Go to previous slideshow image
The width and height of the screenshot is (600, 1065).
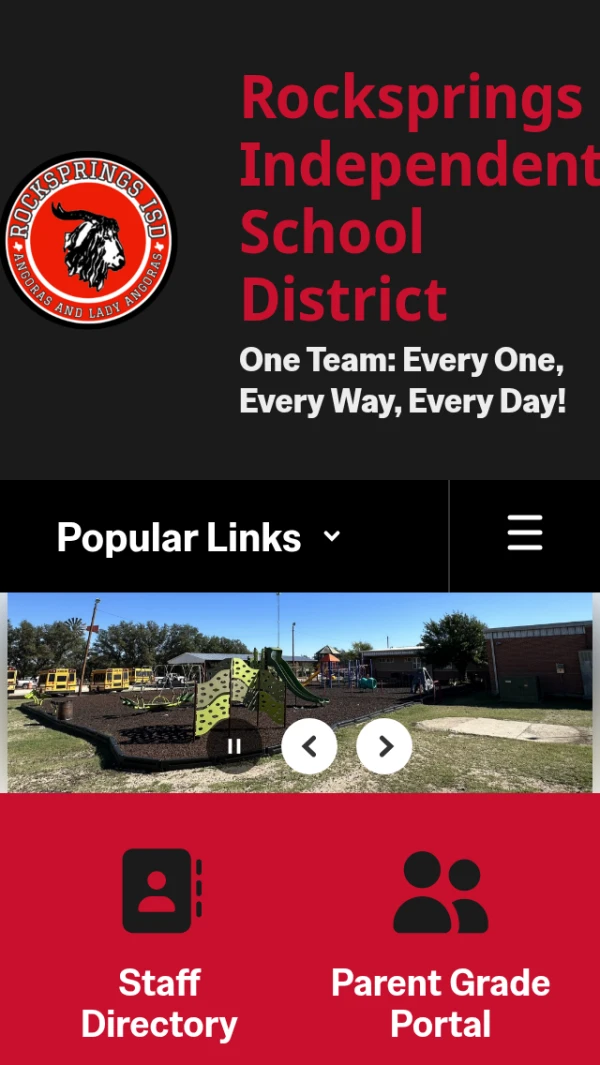pos(309,746)
